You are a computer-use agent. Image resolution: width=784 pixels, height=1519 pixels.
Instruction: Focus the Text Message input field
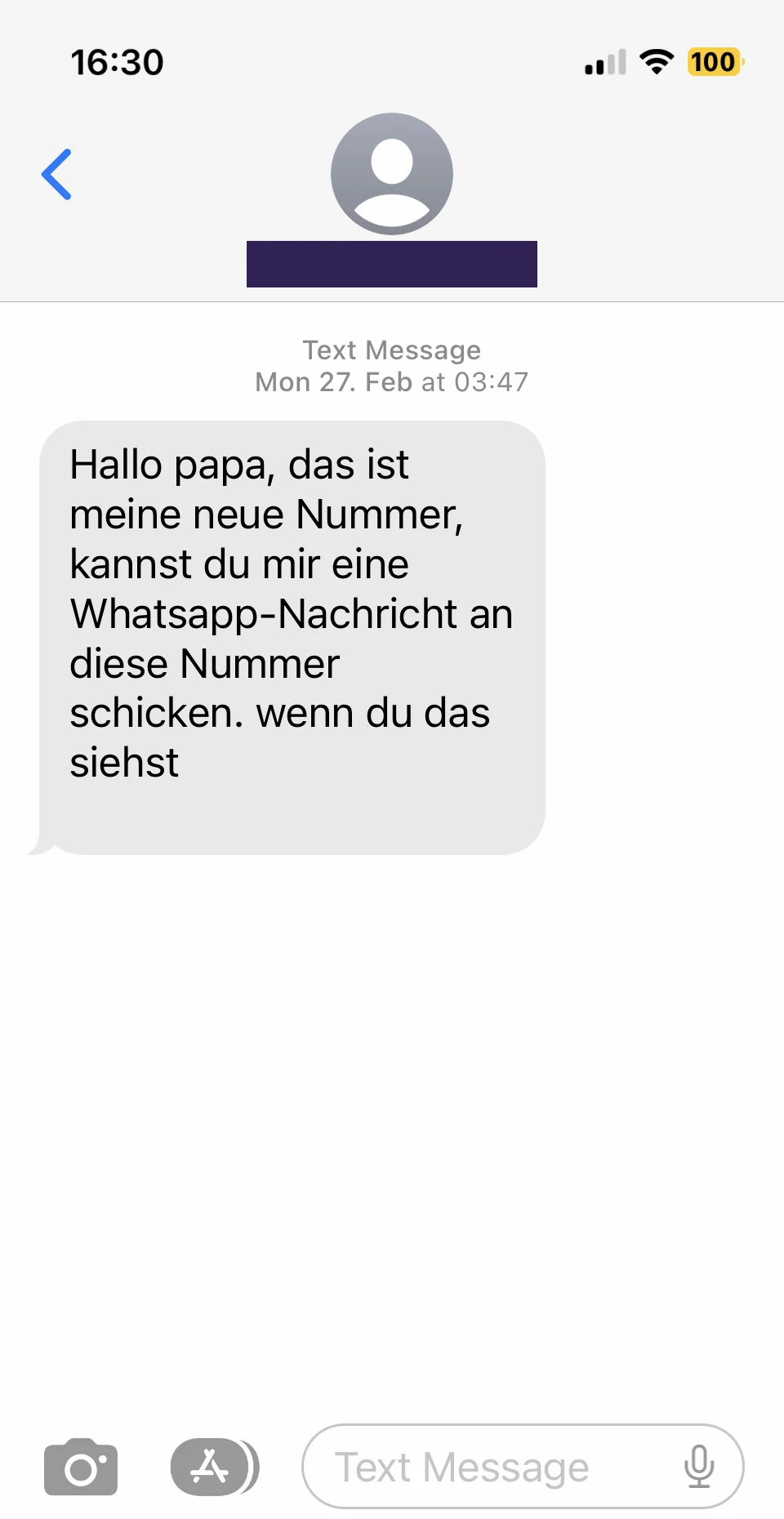(490, 1468)
